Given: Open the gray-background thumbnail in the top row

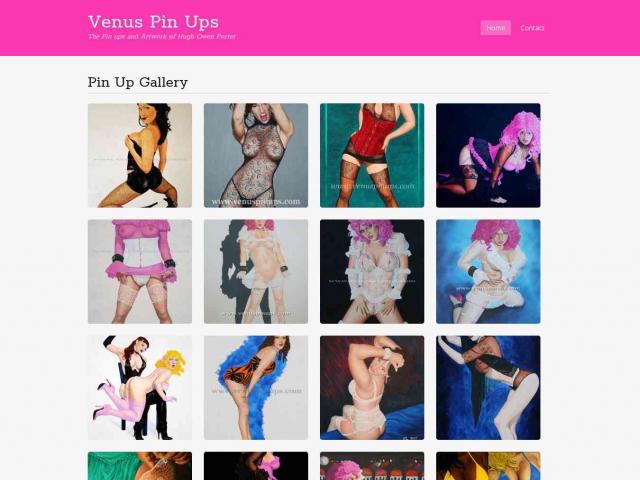Looking at the screenshot, I should click(x=256, y=155).
